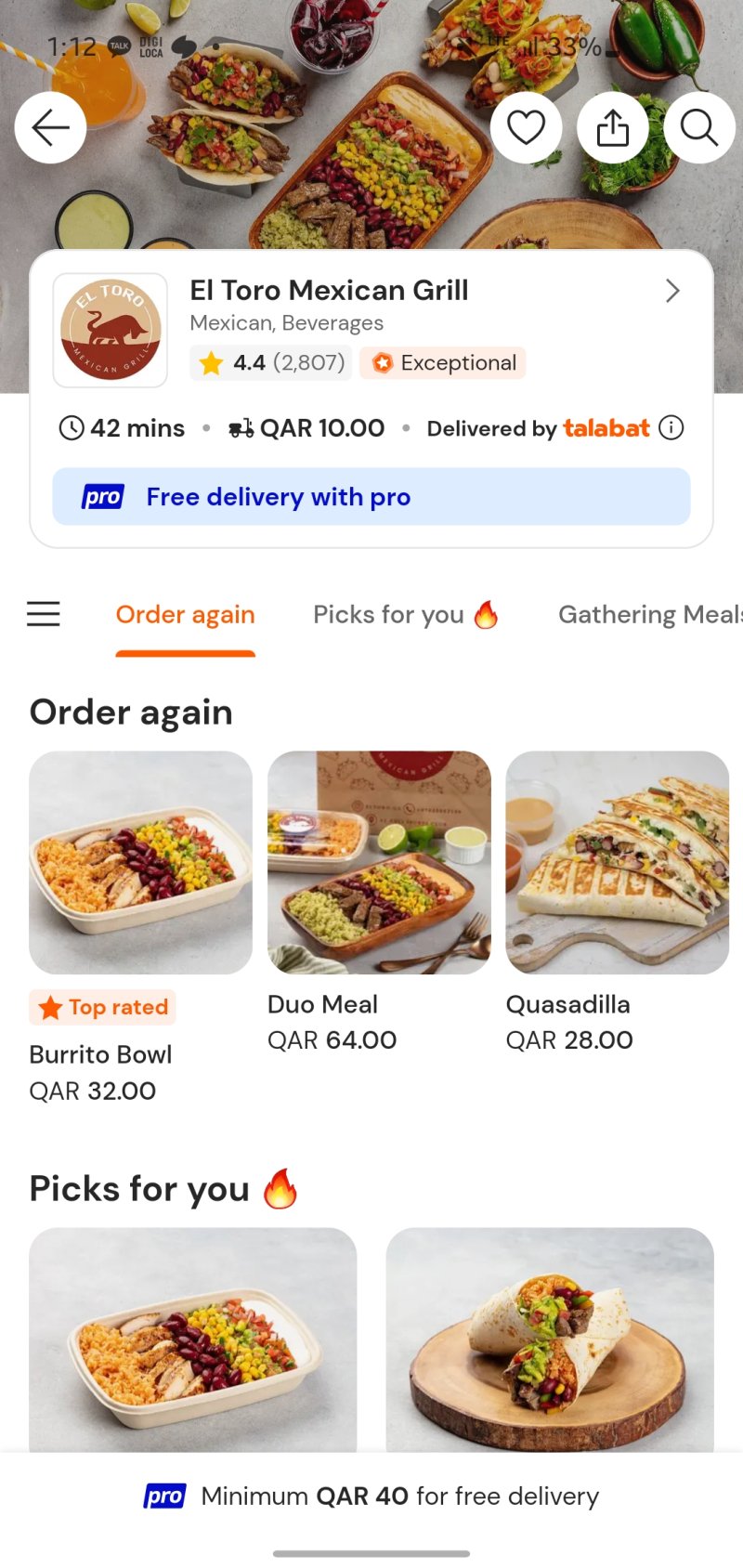
Task: Open the burrito wrap pick on wooden board
Action: coord(550,1338)
